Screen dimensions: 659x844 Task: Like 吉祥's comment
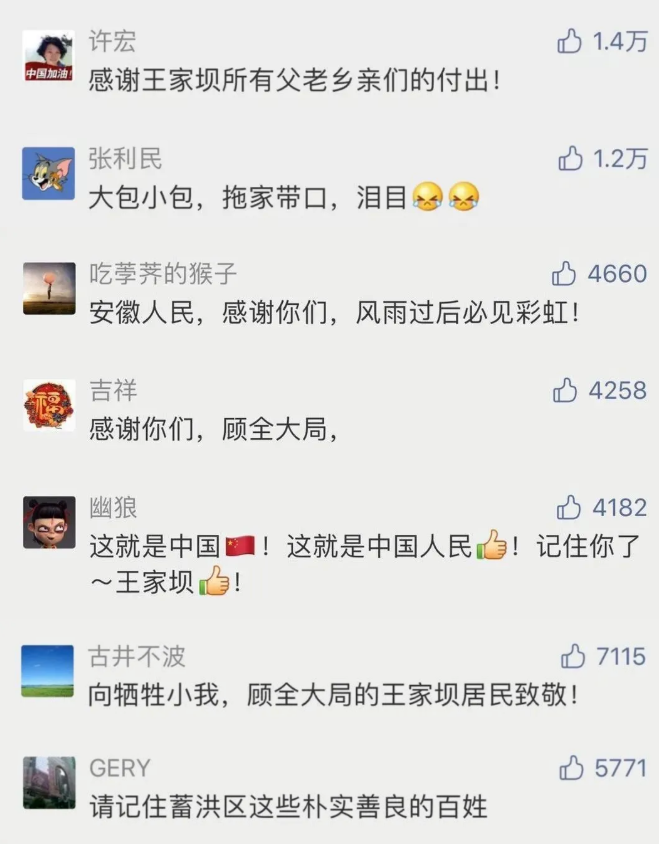click(x=565, y=390)
